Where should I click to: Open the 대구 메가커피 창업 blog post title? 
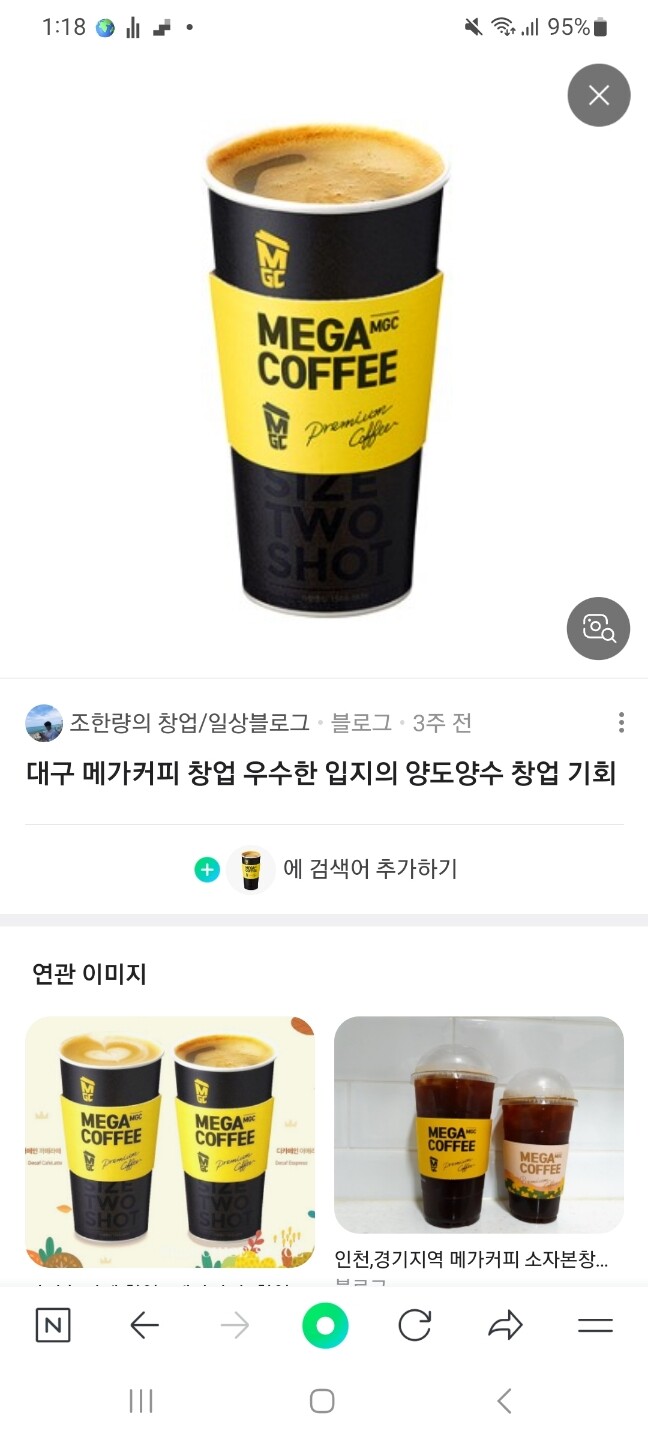click(x=321, y=773)
